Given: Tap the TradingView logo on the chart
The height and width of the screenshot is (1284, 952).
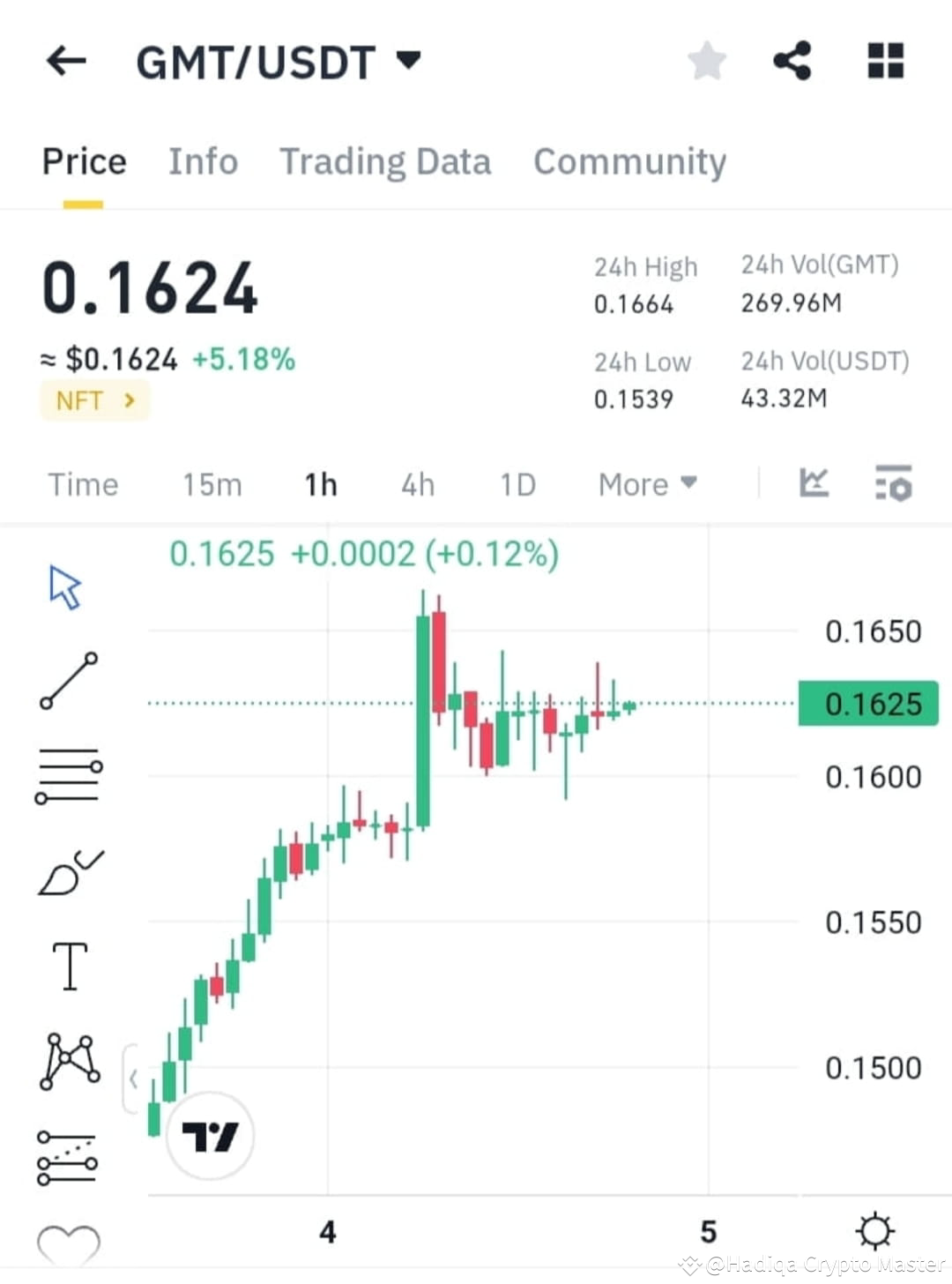Looking at the screenshot, I should pyautogui.click(x=209, y=1137).
